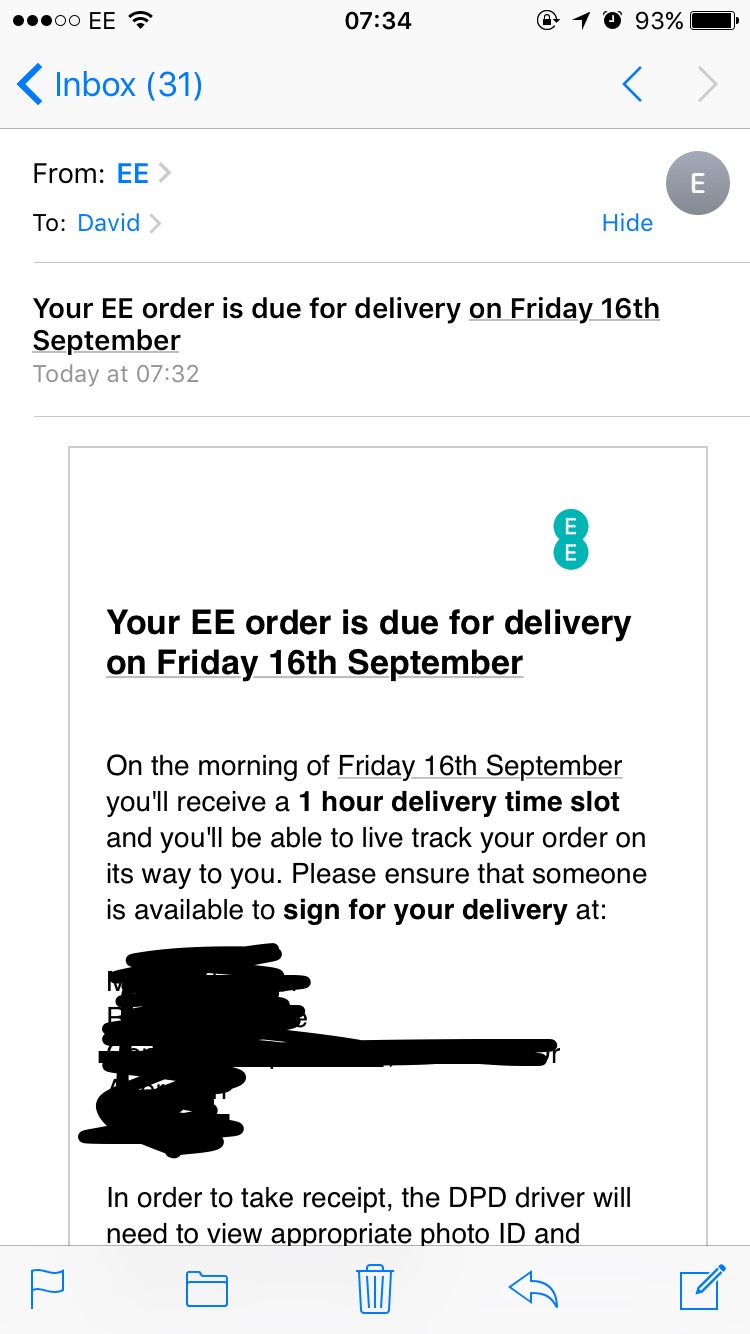This screenshot has height=1334, width=750.
Task: Move email to a folder
Action: click(207, 1288)
